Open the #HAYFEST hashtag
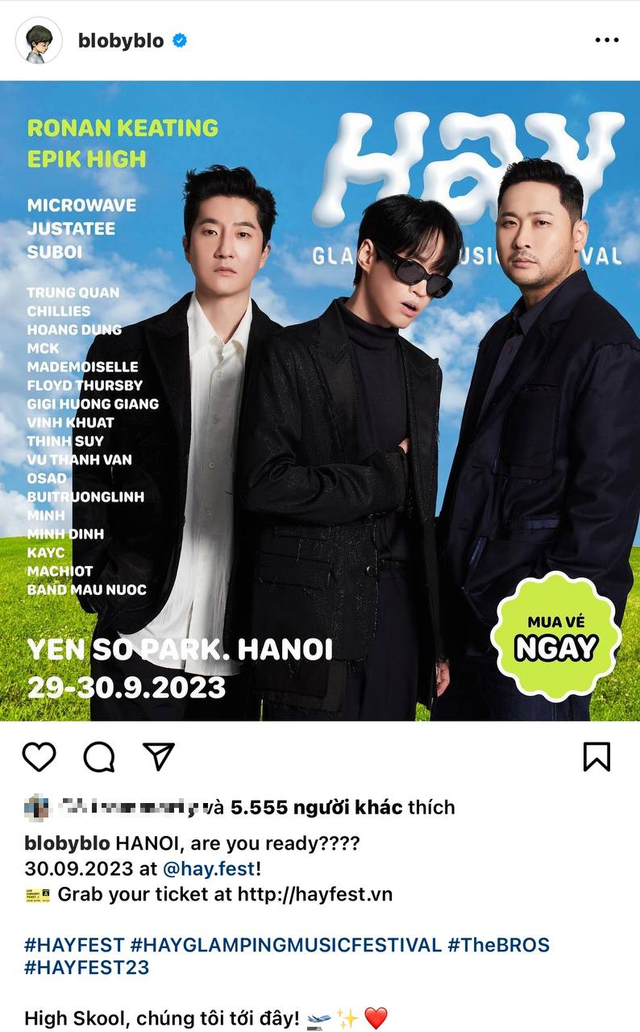This screenshot has height=1032, width=640. [74, 945]
